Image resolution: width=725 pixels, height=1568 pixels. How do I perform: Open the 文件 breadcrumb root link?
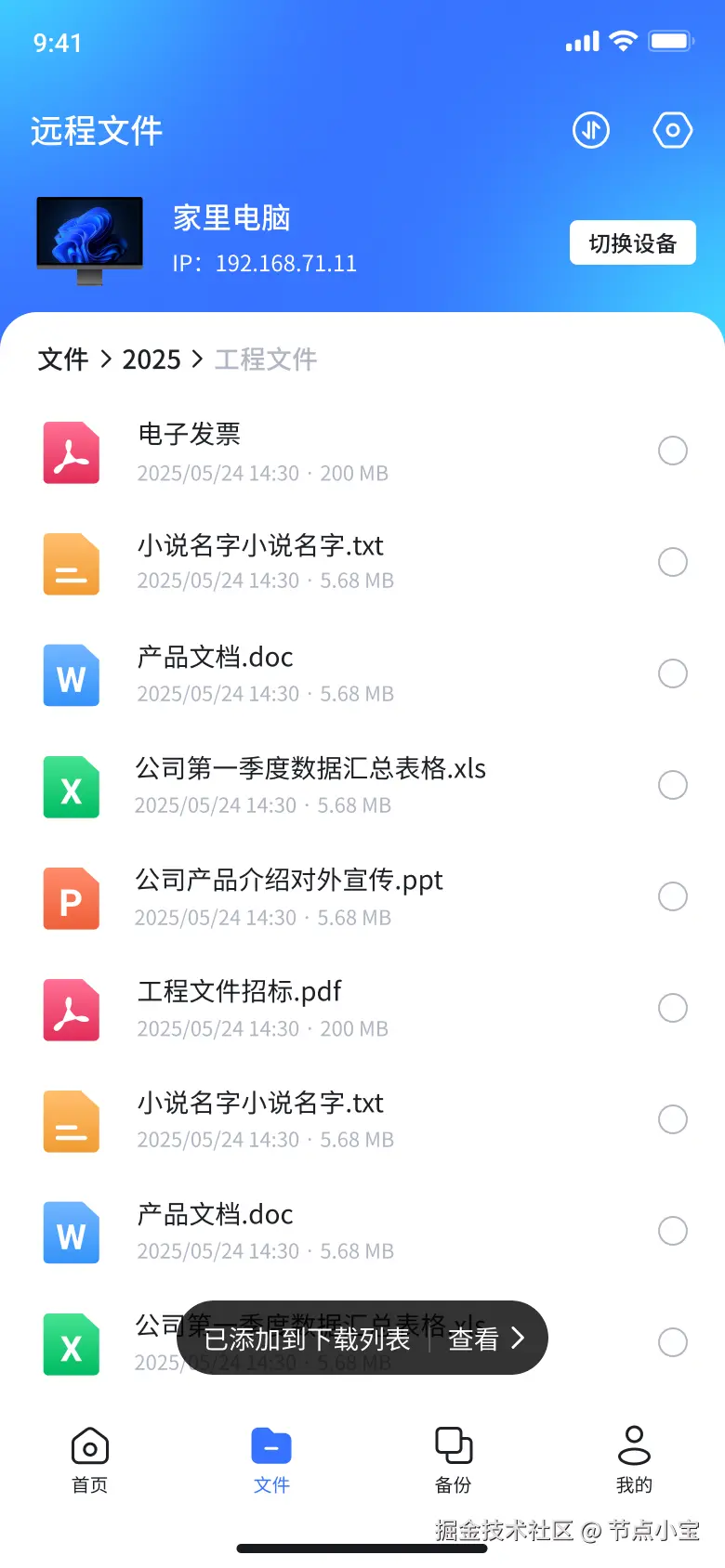61,359
